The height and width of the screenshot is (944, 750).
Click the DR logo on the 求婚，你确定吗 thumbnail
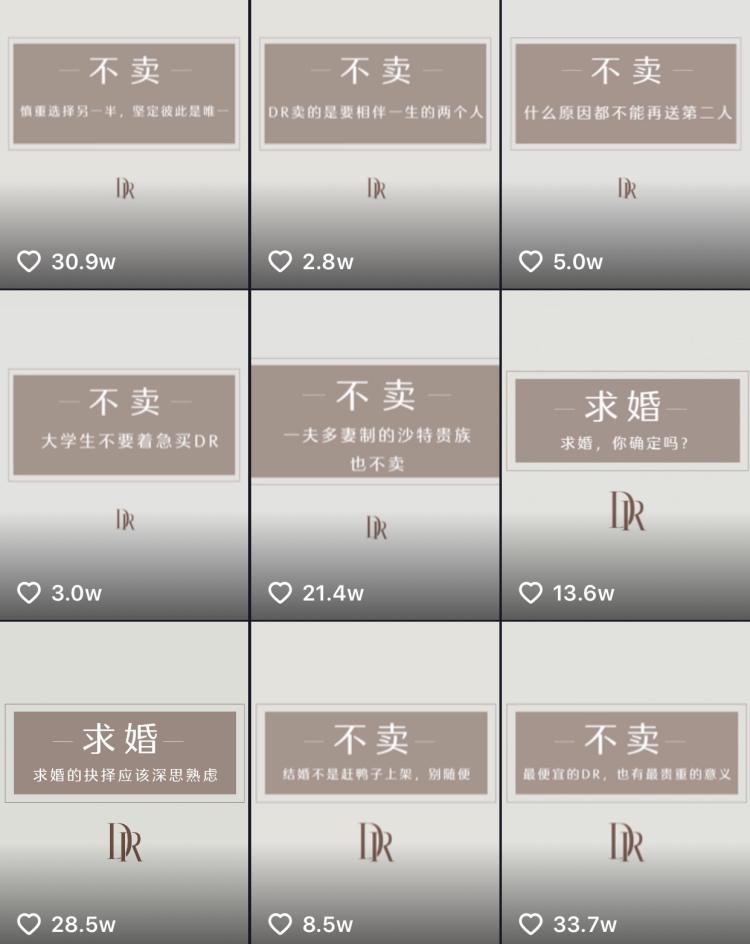point(625,514)
